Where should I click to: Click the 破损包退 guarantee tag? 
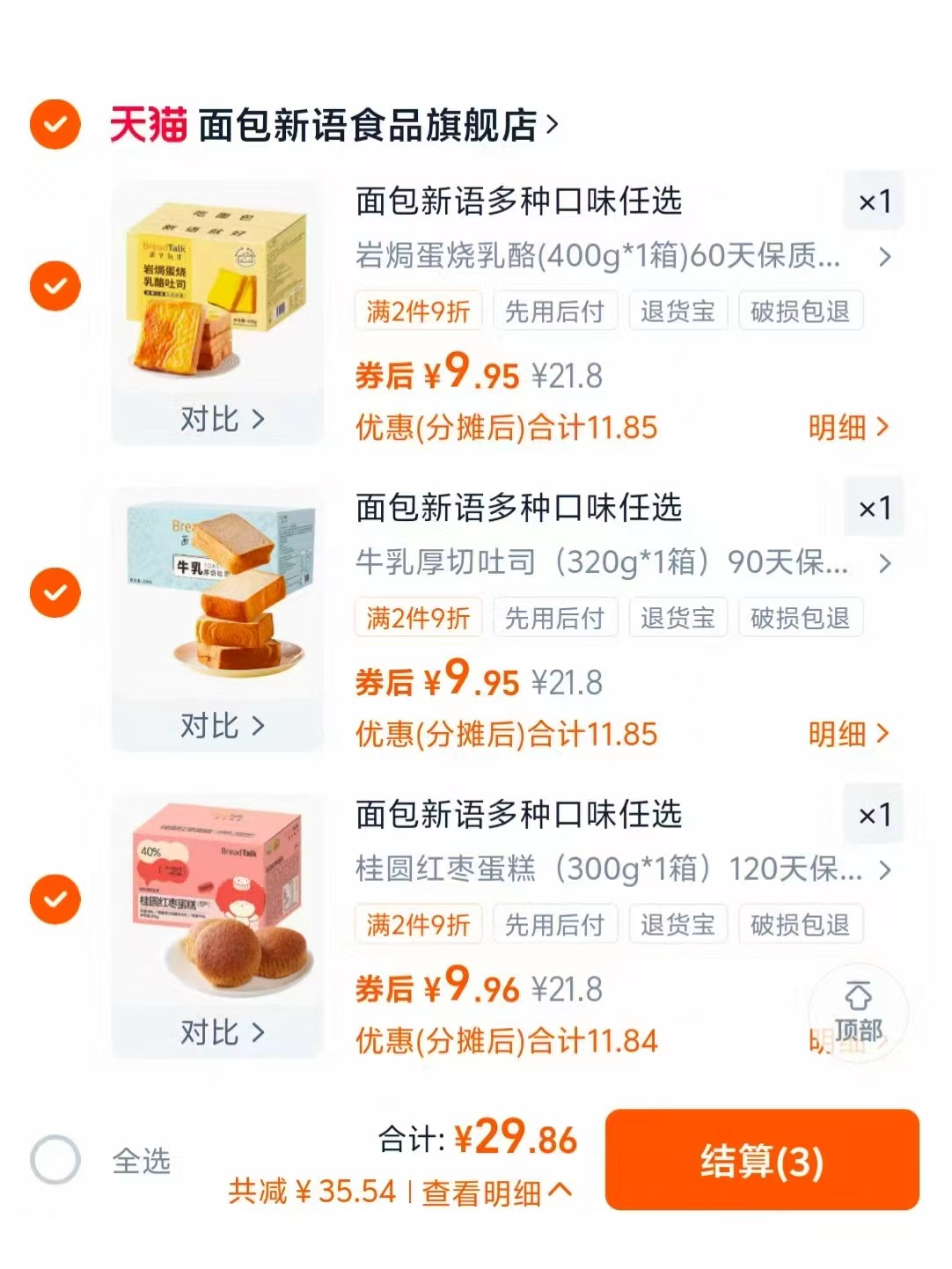pyautogui.click(x=799, y=310)
